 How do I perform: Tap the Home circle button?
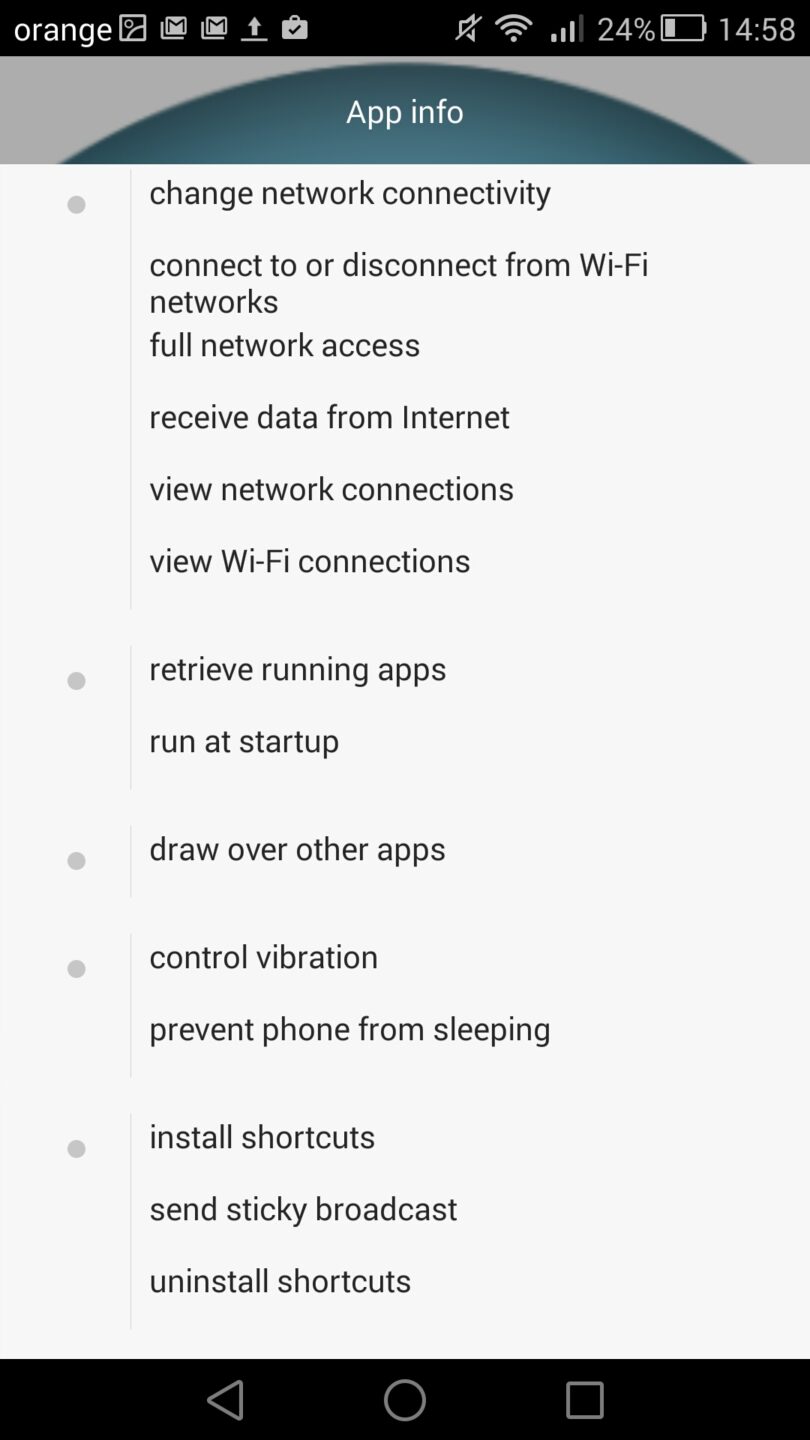(x=404, y=1399)
